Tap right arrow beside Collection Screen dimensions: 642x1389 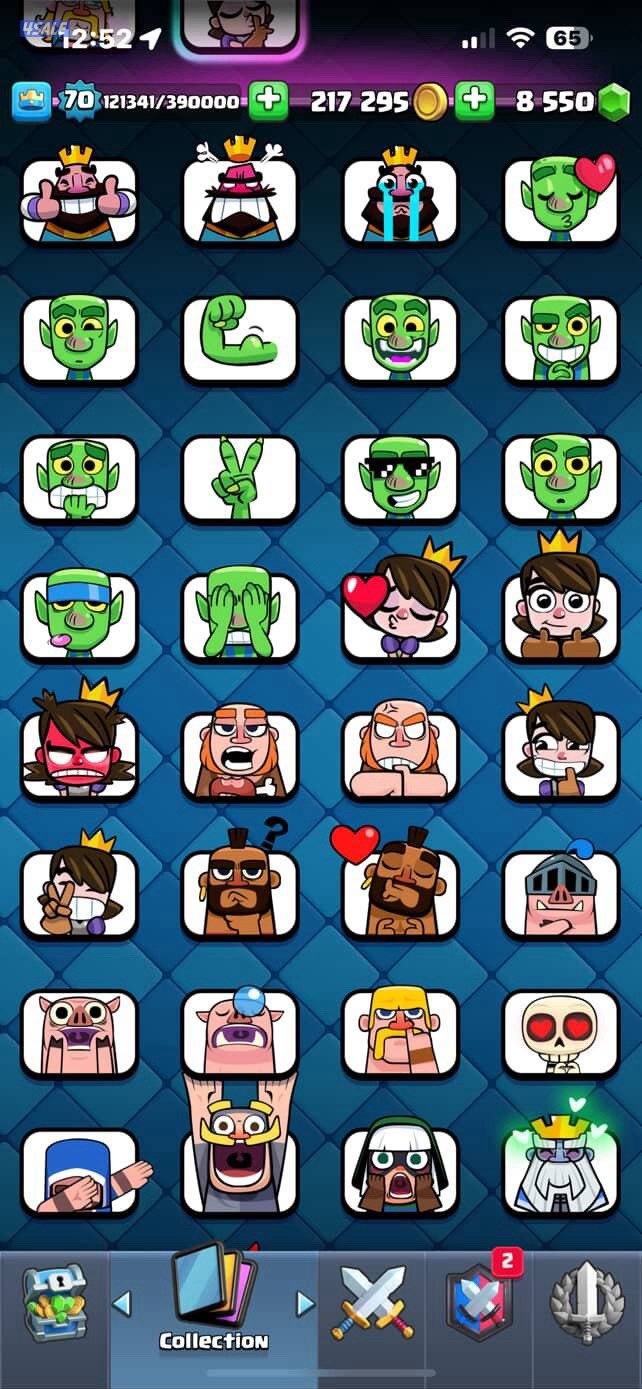coord(305,1303)
